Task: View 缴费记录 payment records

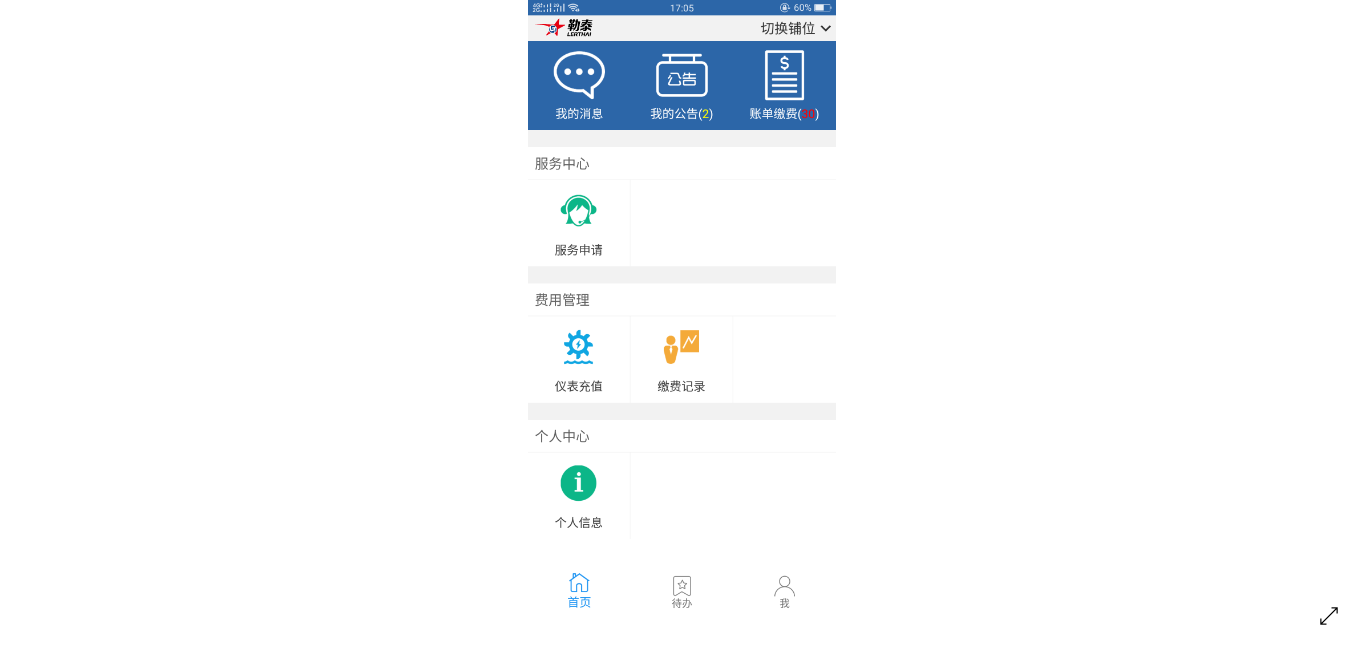Action: 681,360
